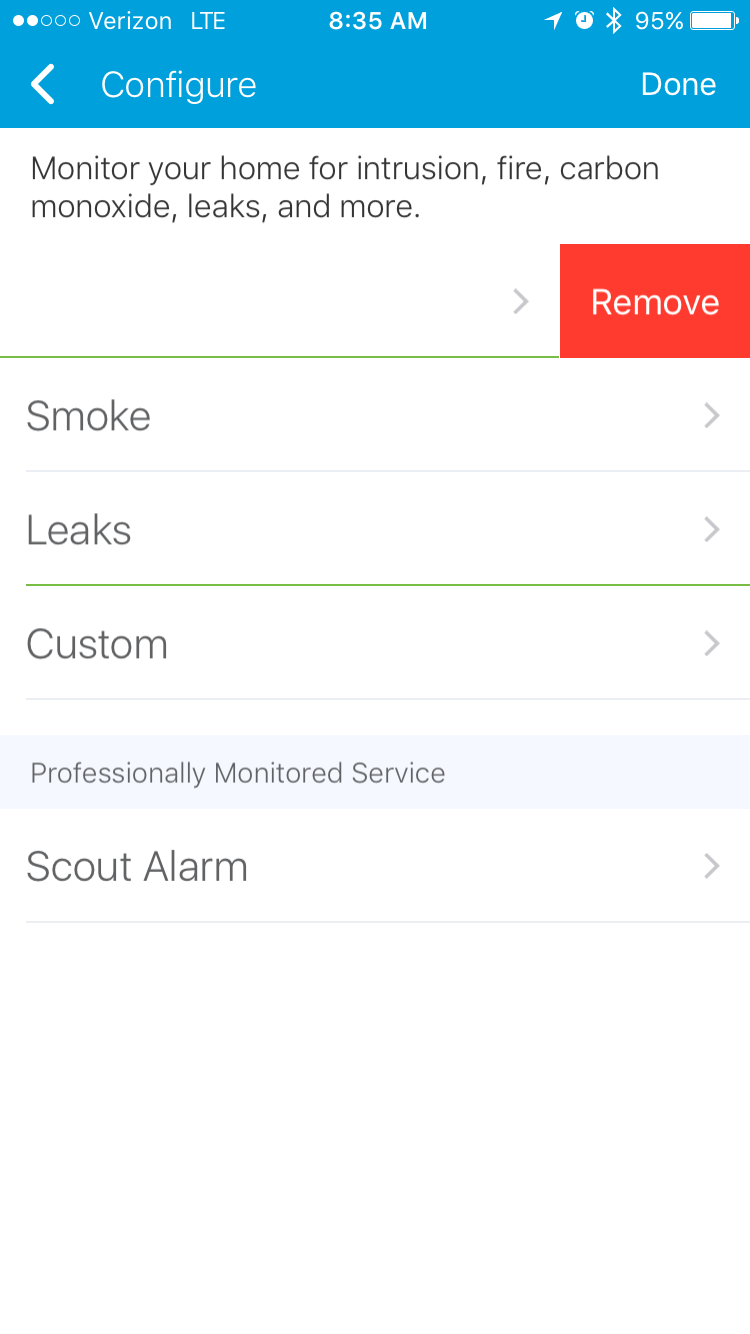The width and height of the screenshot is (750, 1334).
Task: Open the swiped row beside Remove
Action: pyautogui.click(x=280, y=301)
